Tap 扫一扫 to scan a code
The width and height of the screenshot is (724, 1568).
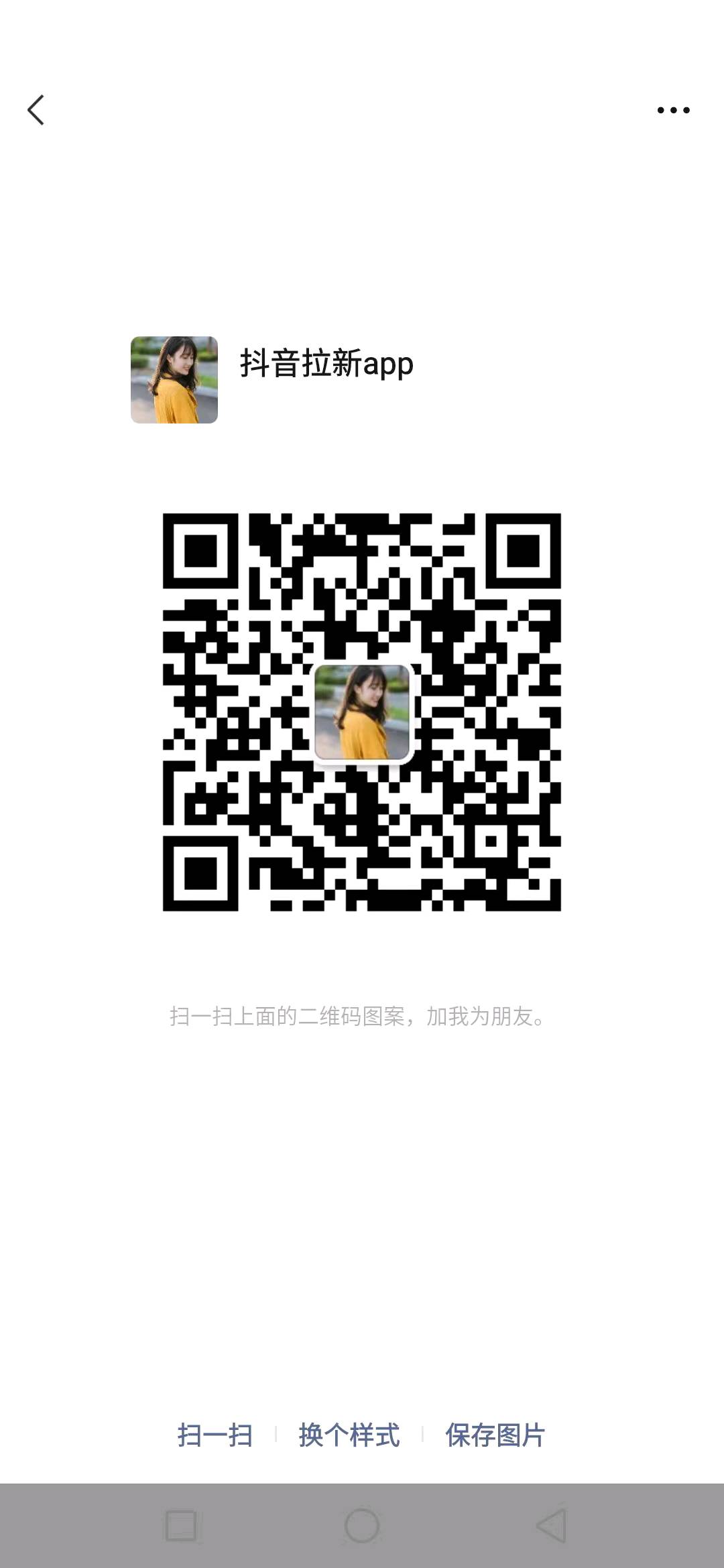pyautogui.click(x=215, y=1435)
